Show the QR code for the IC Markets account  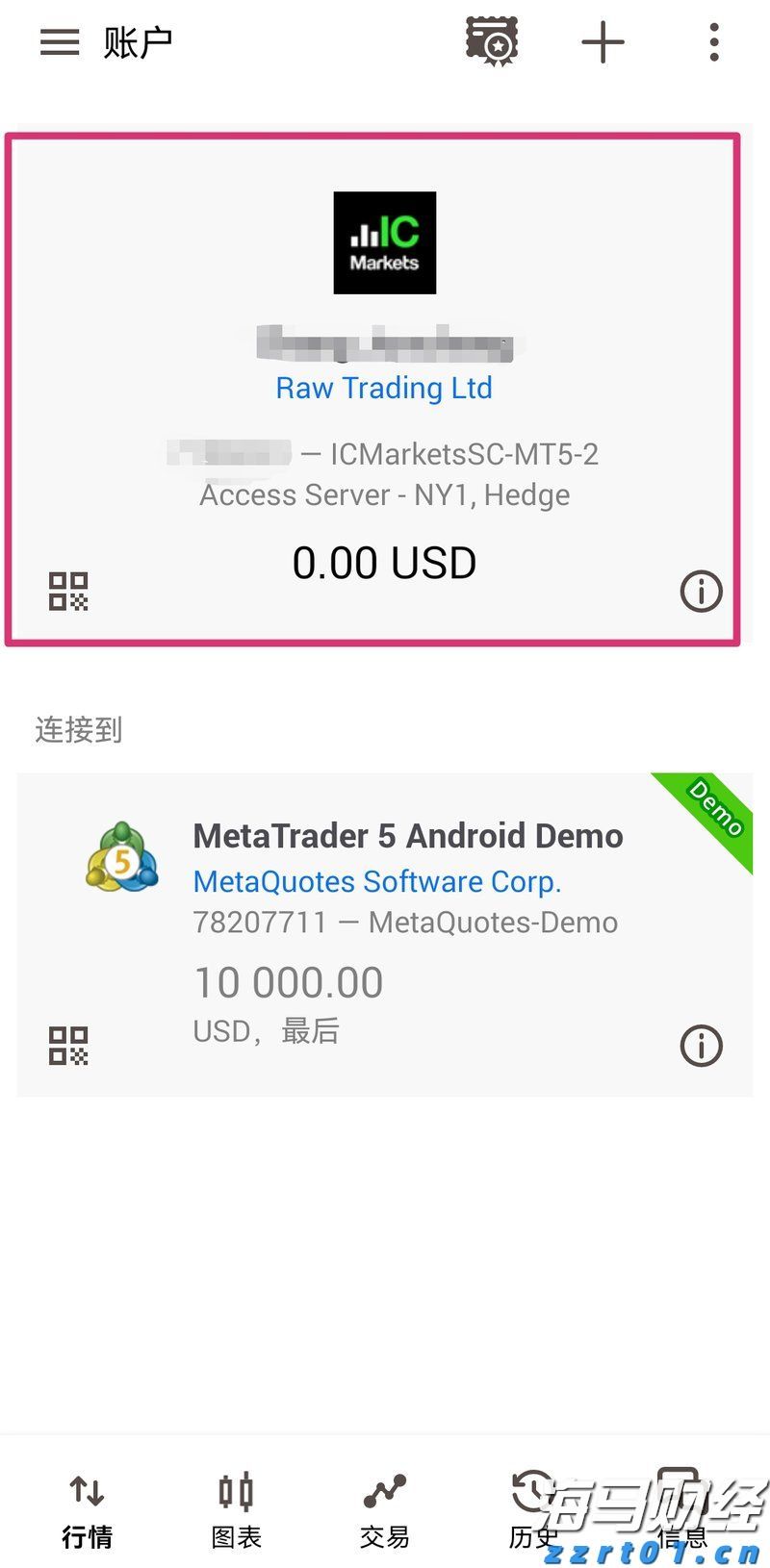[67, 591]
